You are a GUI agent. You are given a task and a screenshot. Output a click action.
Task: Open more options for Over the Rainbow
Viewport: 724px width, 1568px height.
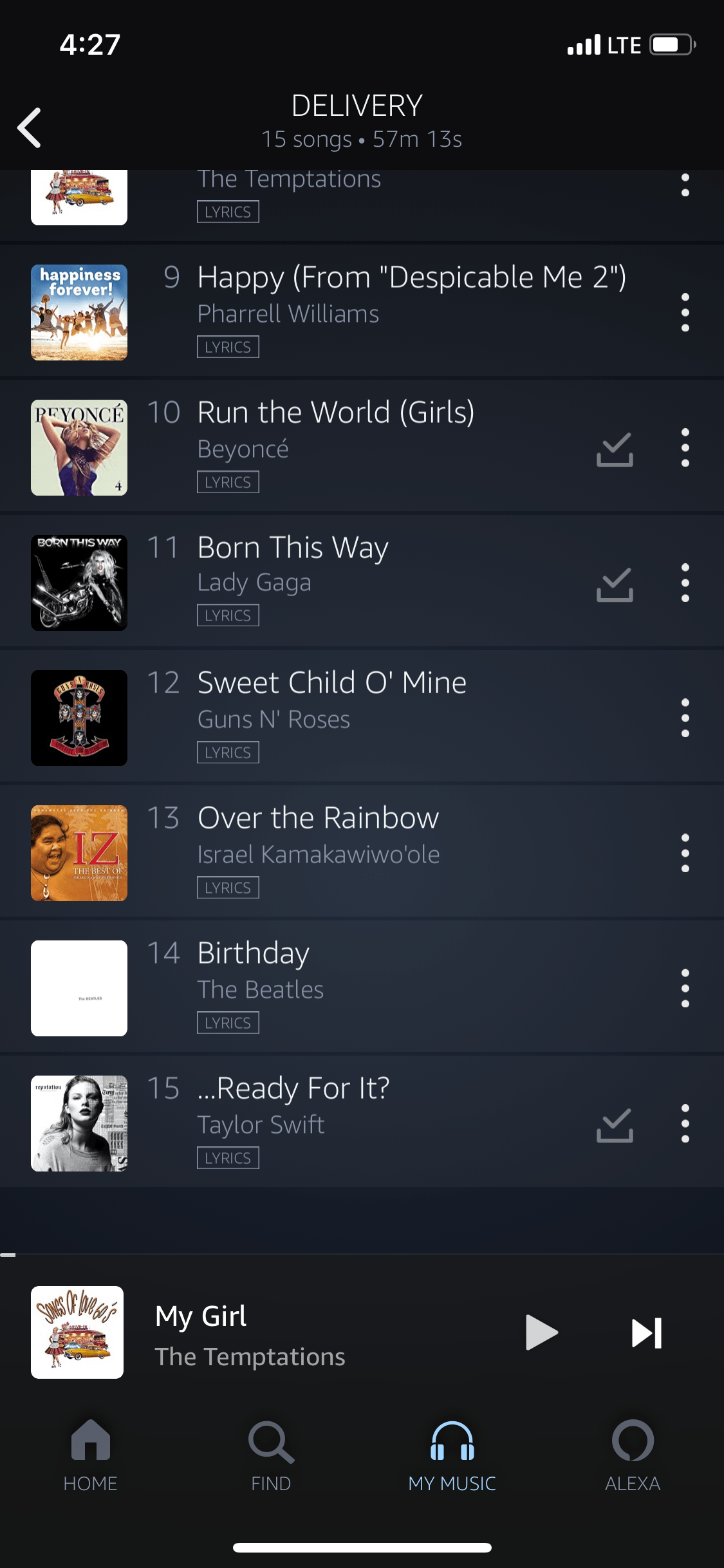(685, 853)
